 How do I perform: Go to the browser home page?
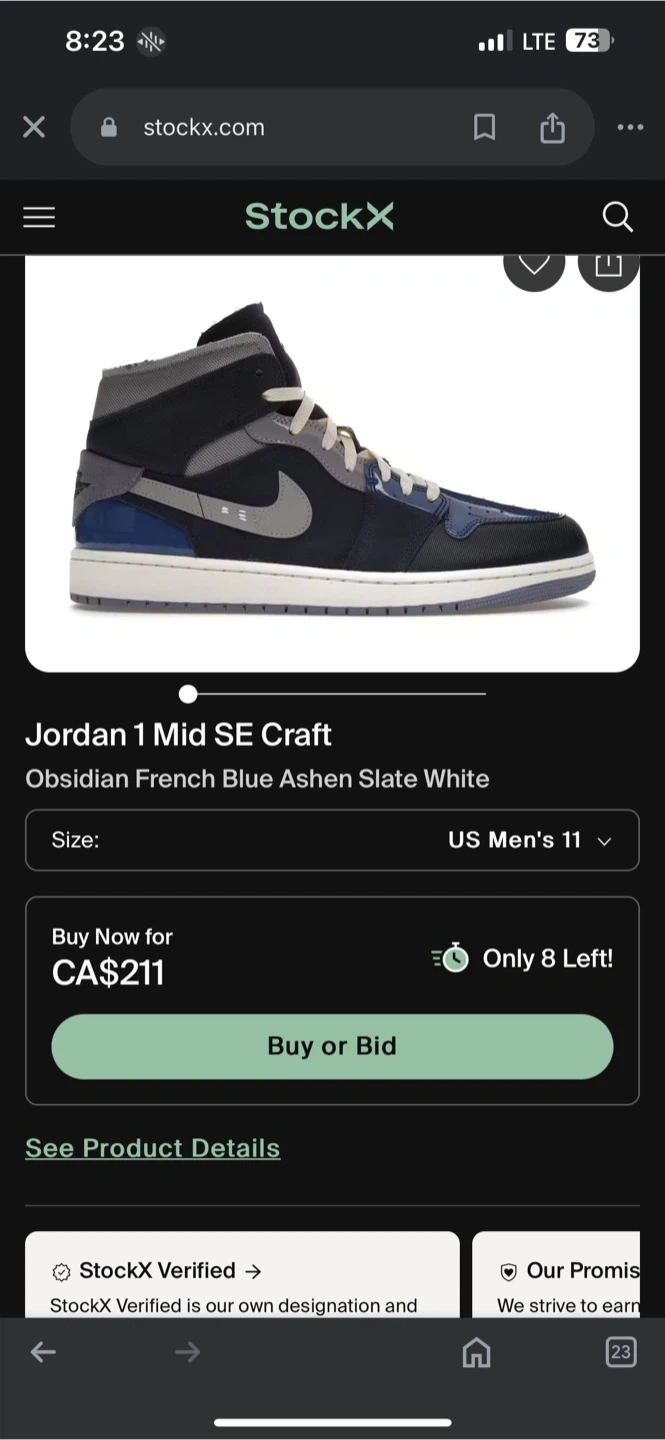[x=476, y=1353]
